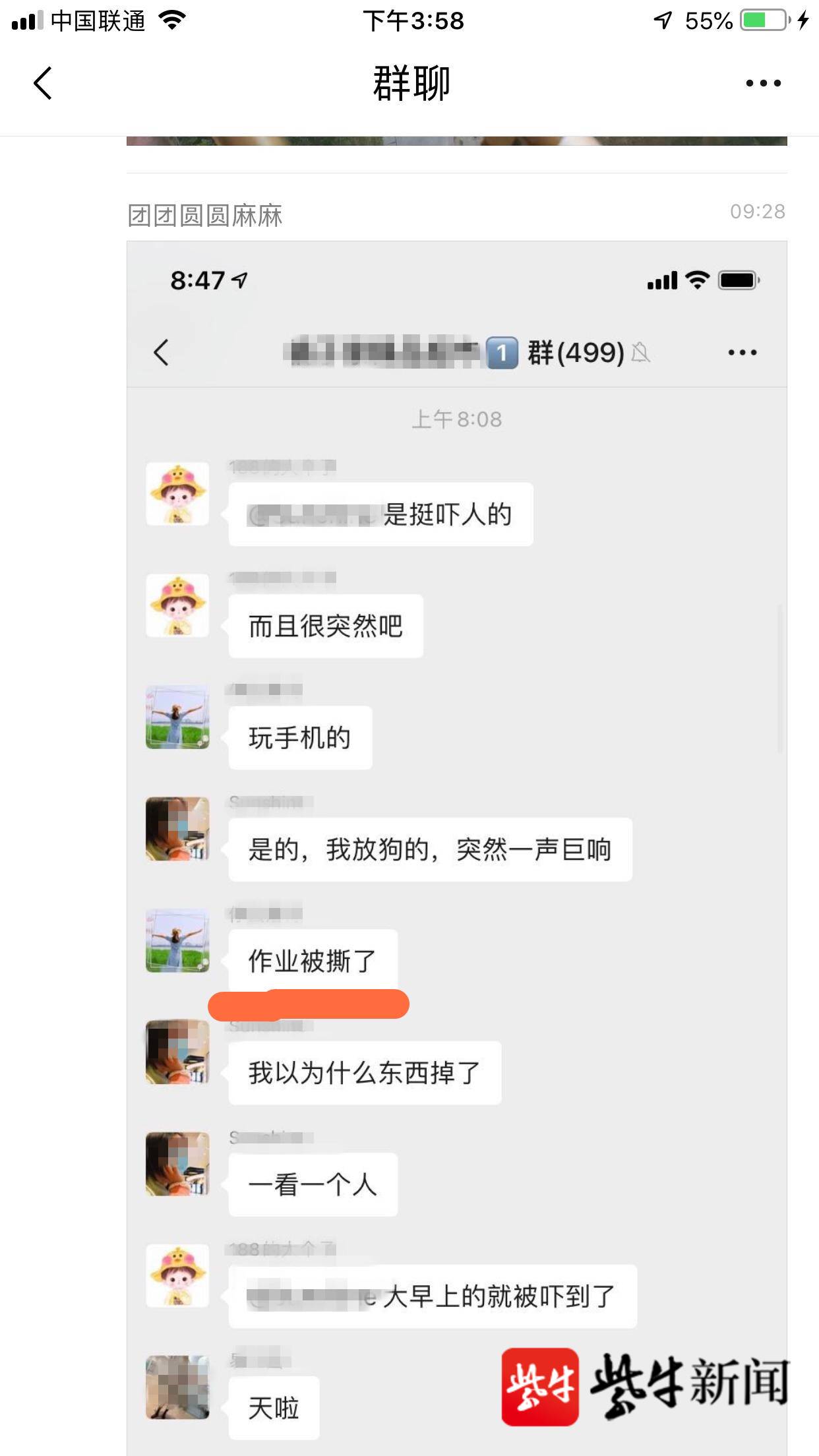This screenshot has width=819, height=1456.
Task: Go back from the 群聊 chat record
Action: (x=43, y=84)
